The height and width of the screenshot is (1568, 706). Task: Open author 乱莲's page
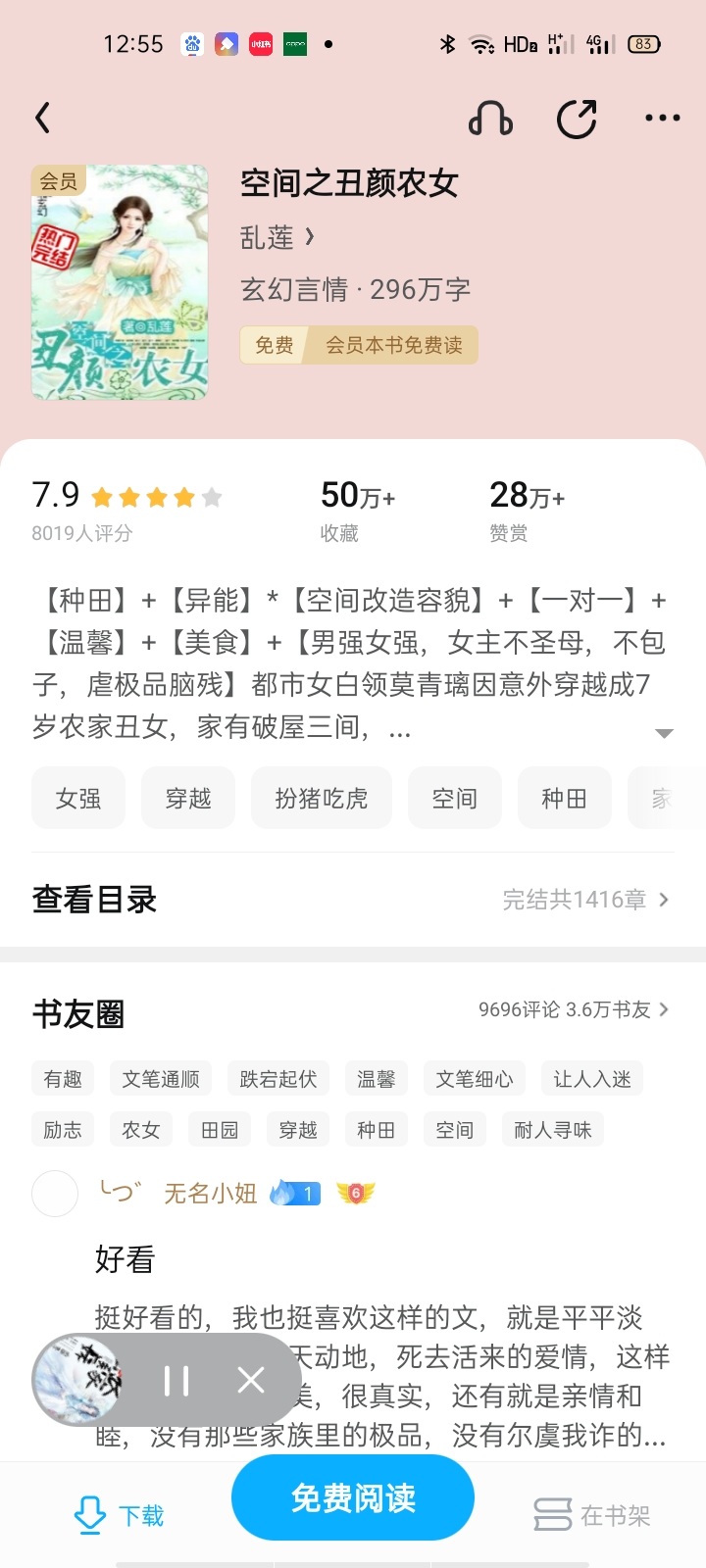pyautogui.click(x=277, y=237)
